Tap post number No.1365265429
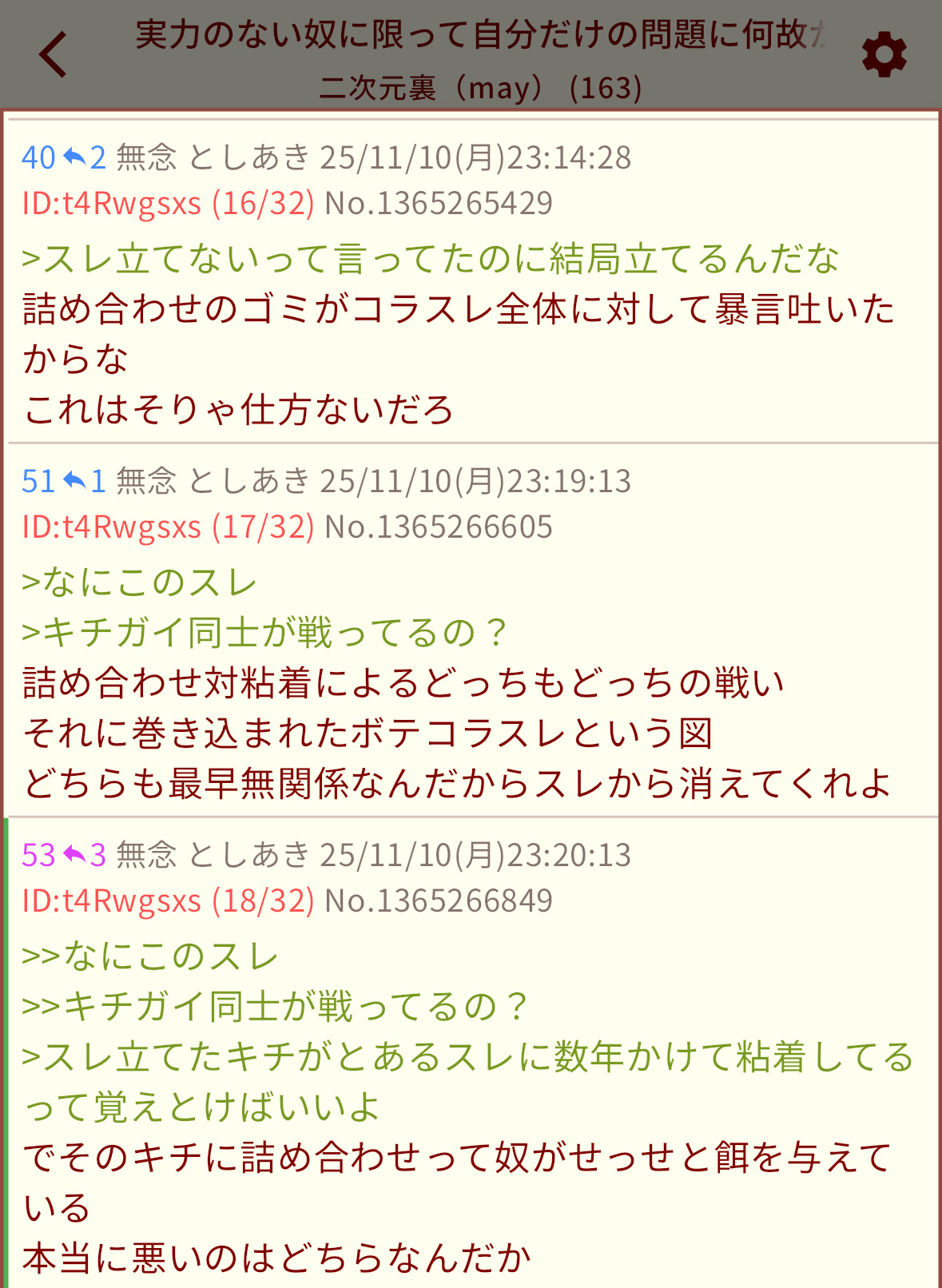 pos(439,204)
